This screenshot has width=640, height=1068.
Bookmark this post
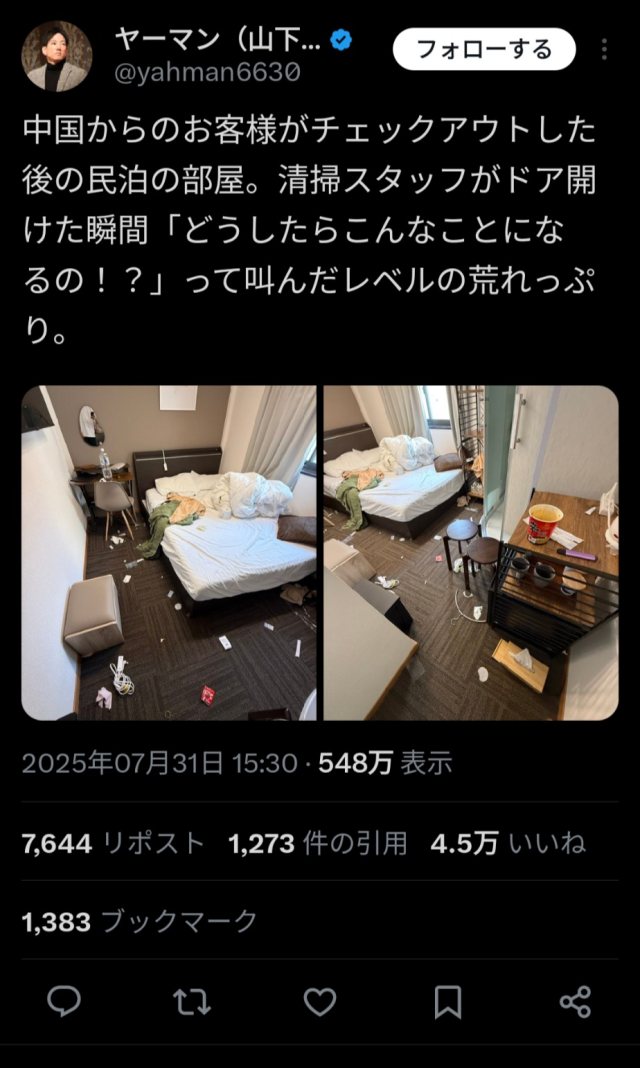(447, 1002)
